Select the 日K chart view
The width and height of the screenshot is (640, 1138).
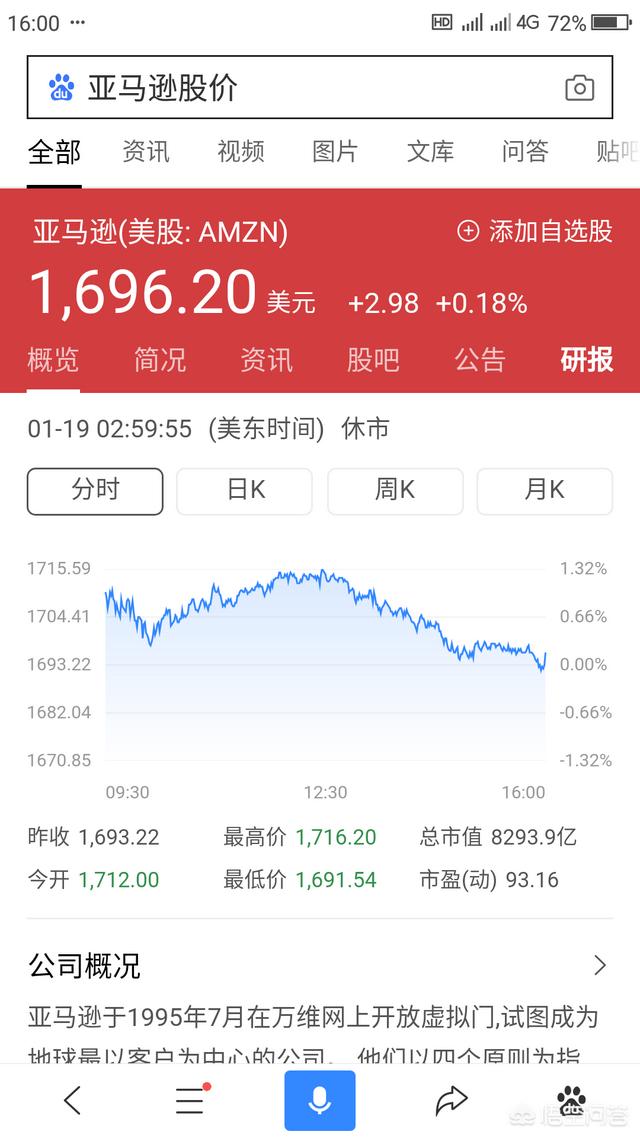[245, 490]
